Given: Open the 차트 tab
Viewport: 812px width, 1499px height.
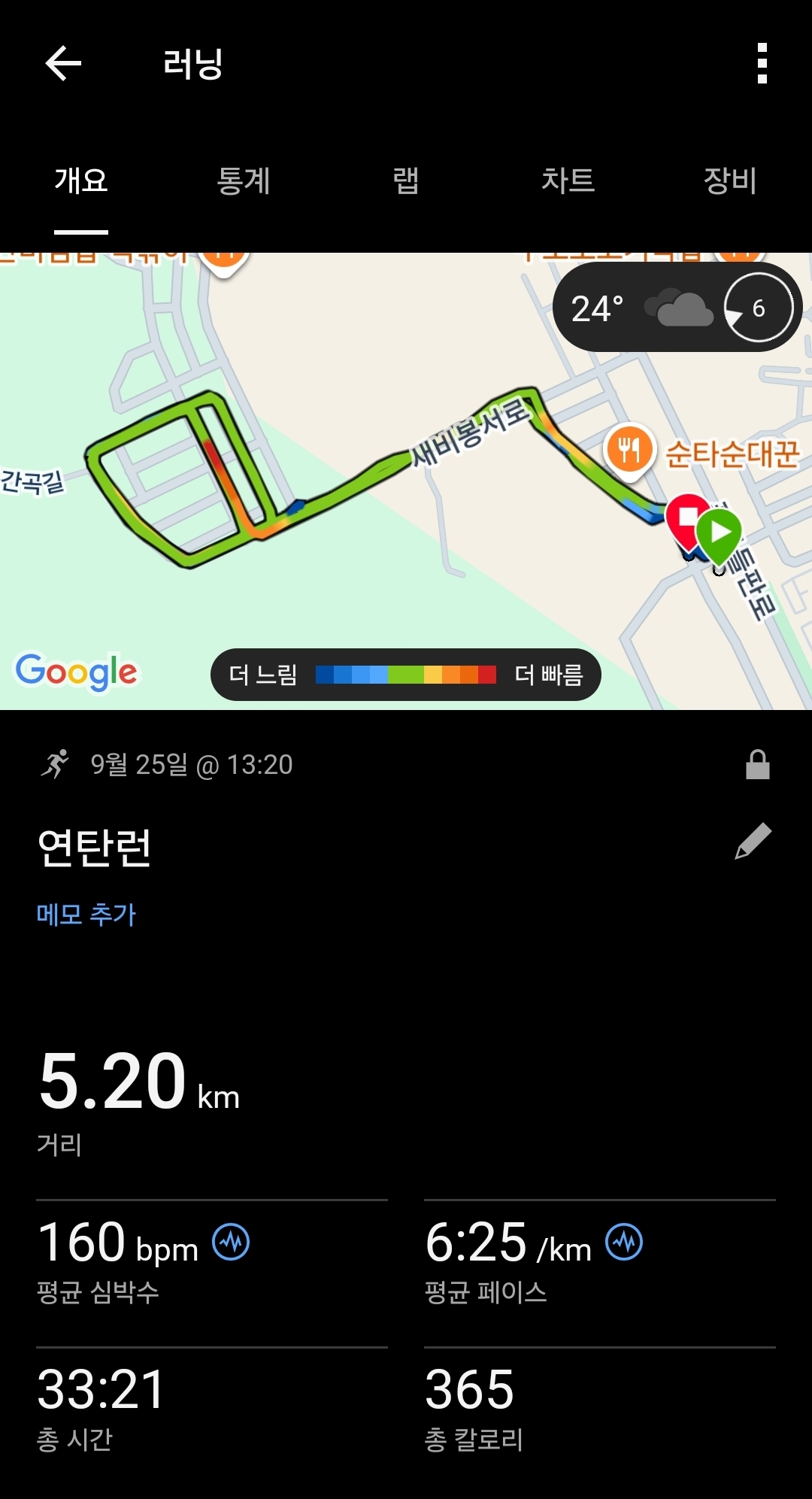Looking at the screenshot, I should point(568,181).
